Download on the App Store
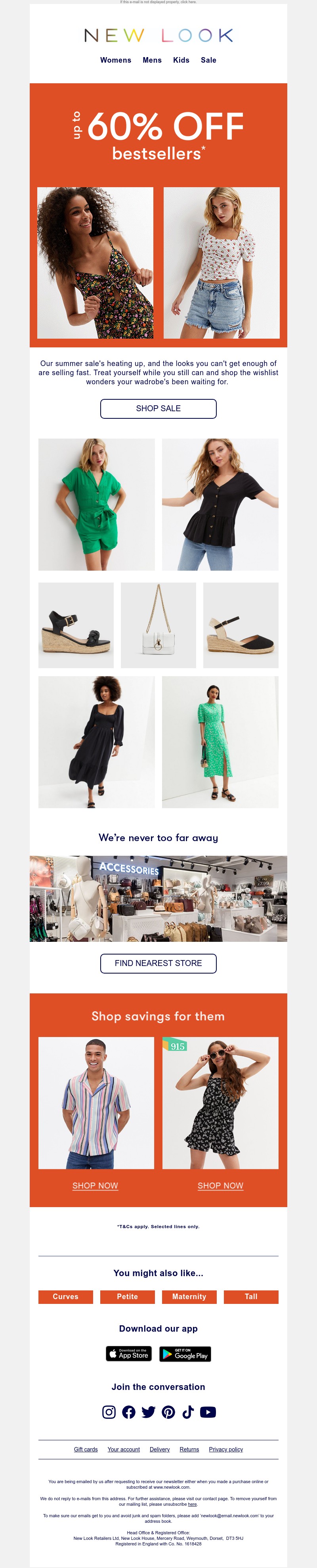Screen dimensions: 317x1568 pos(129,1354)
